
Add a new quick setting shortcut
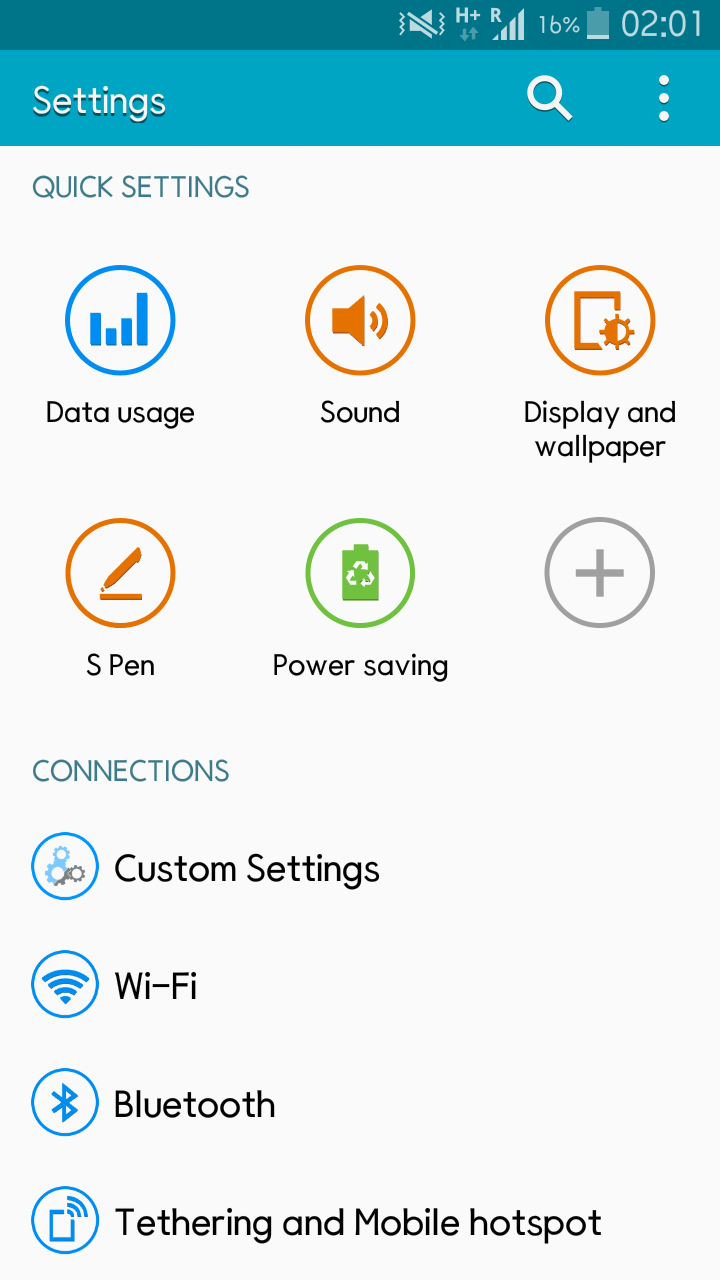click(600, 572)
